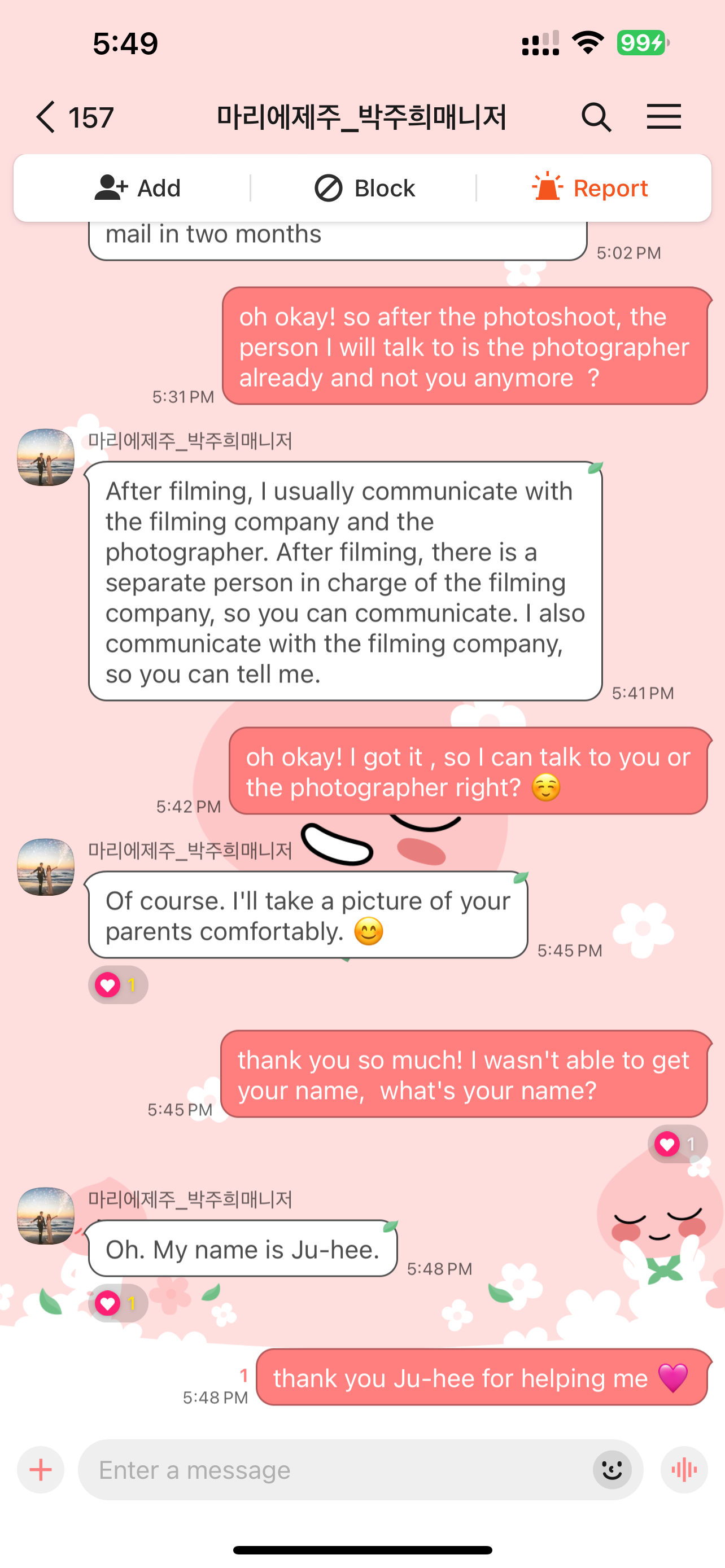Open the emoticon picker

coord(611,1470)
